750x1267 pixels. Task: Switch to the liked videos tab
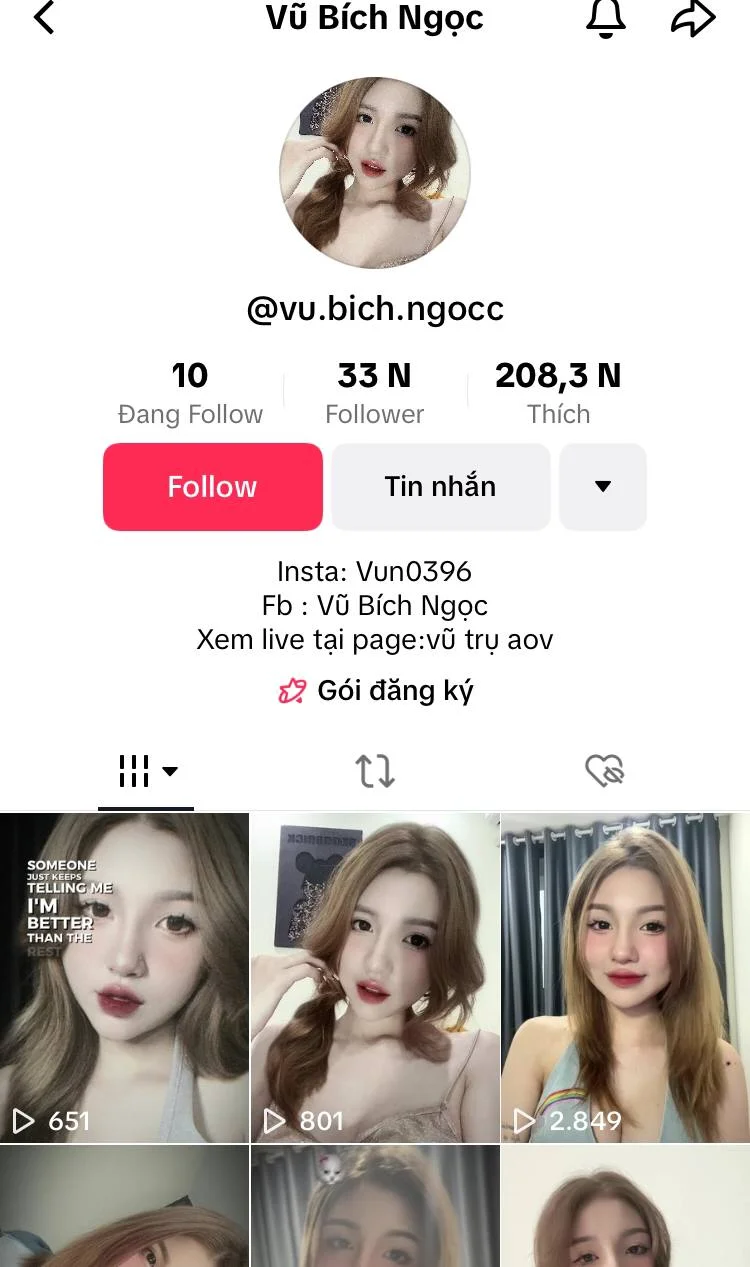604,771
